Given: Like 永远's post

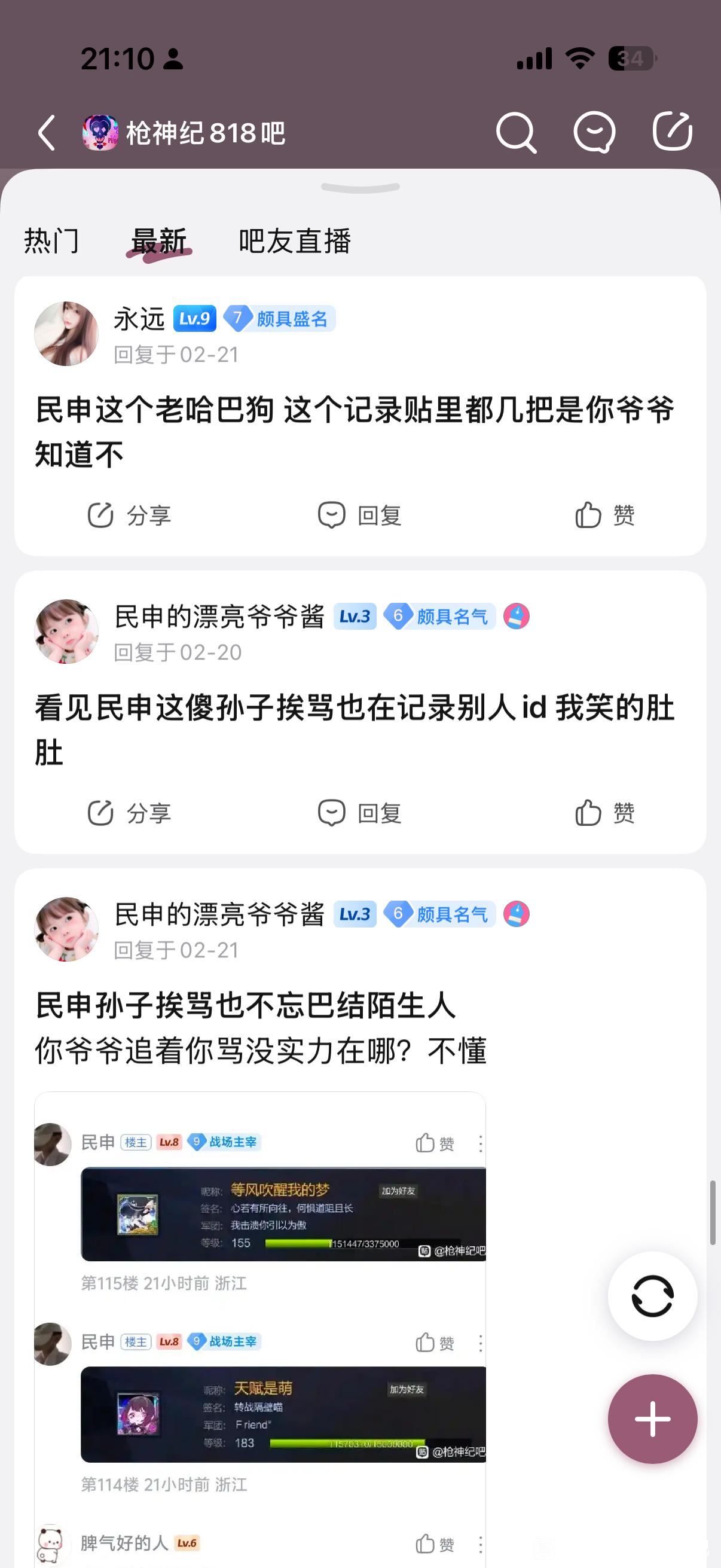Looking at the screenshot, I should click(x=605, y=515).
